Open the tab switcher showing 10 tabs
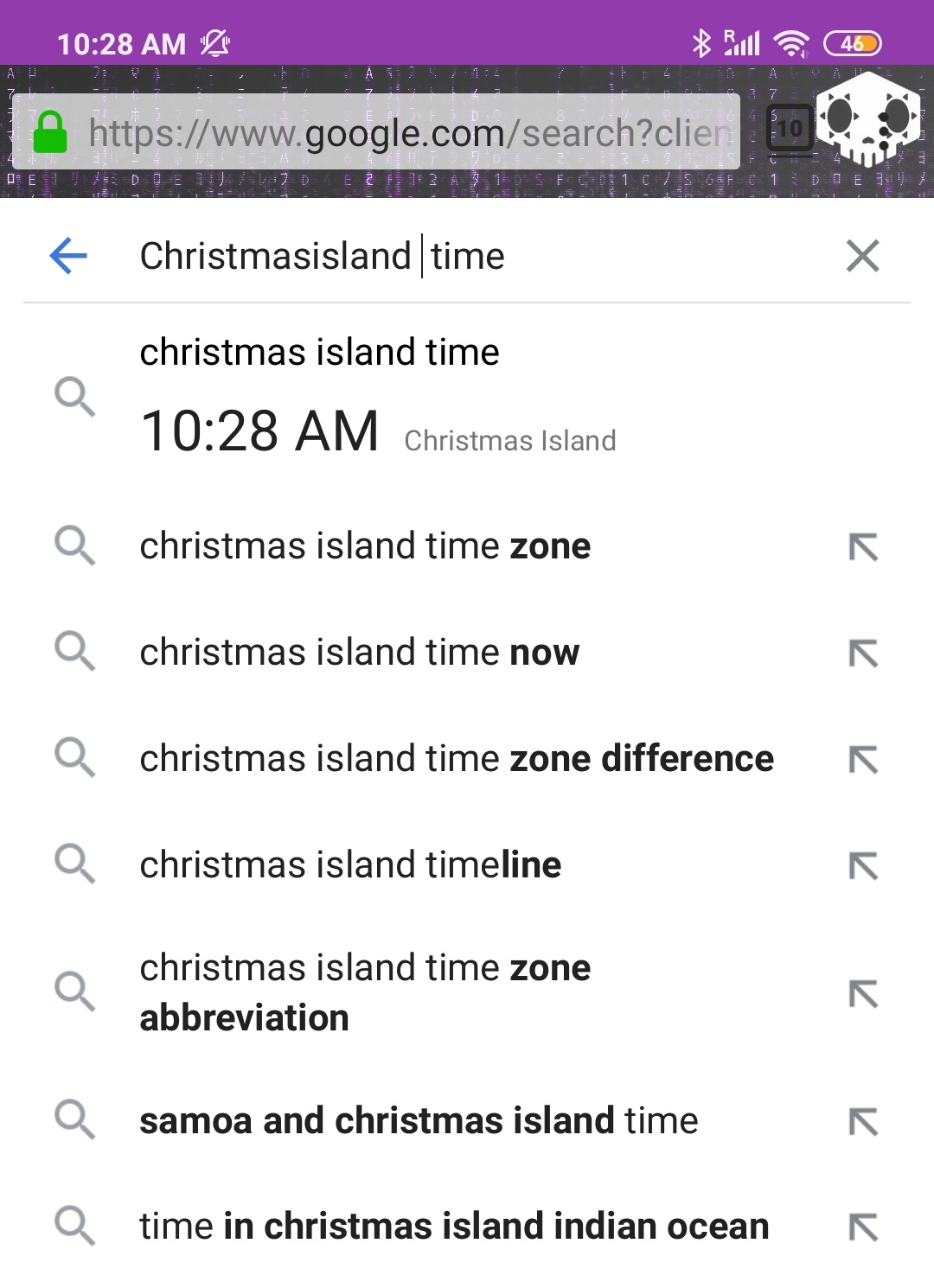 pos(789,130)
